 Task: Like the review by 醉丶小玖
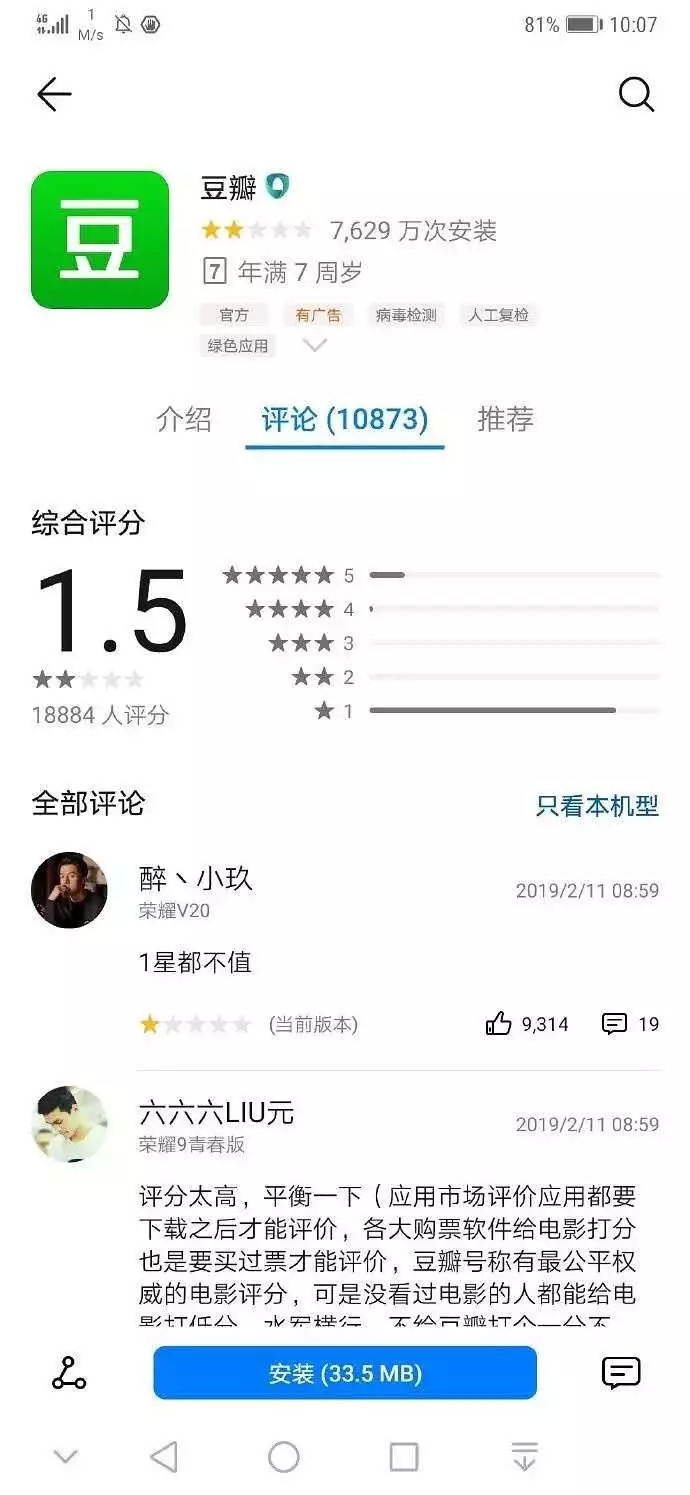point(498,1024)
